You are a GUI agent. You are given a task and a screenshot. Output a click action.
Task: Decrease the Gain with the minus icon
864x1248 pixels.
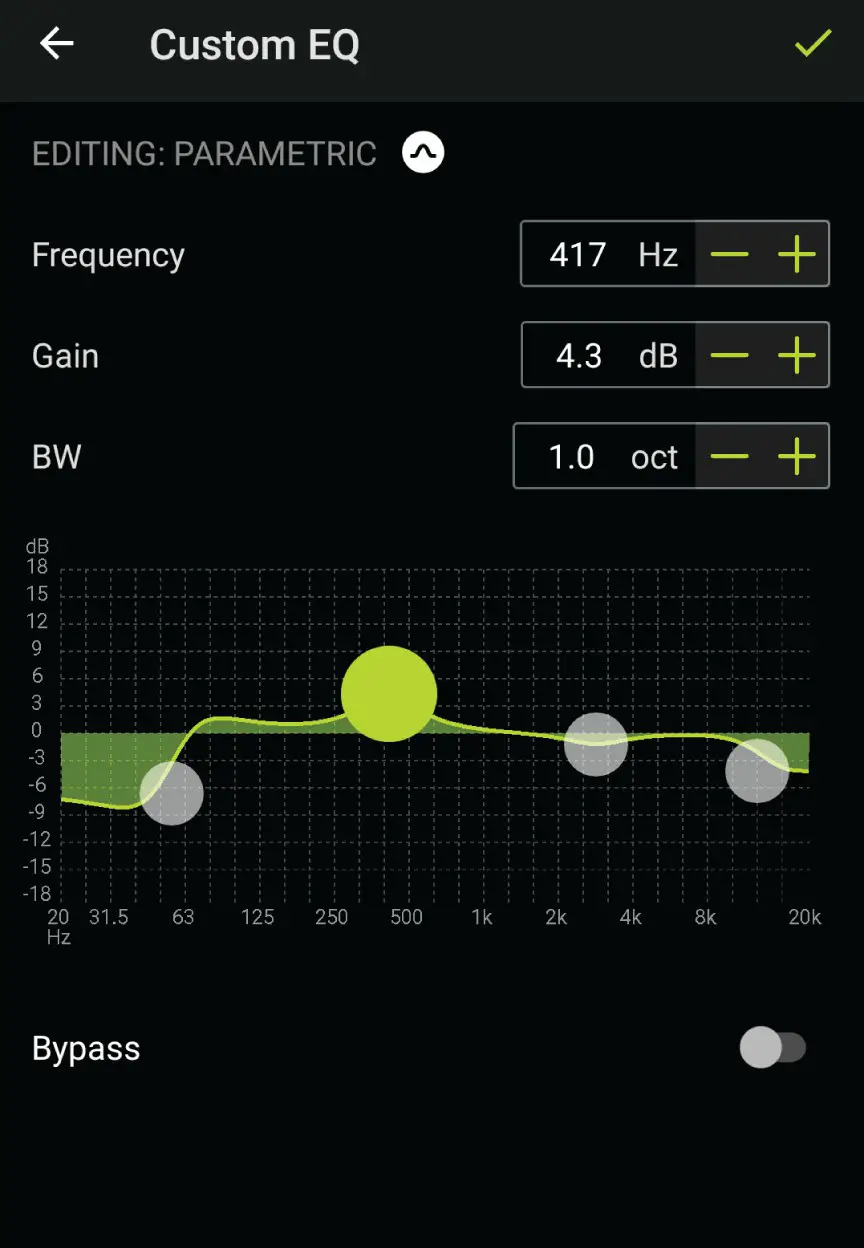[x=730, y=355]
